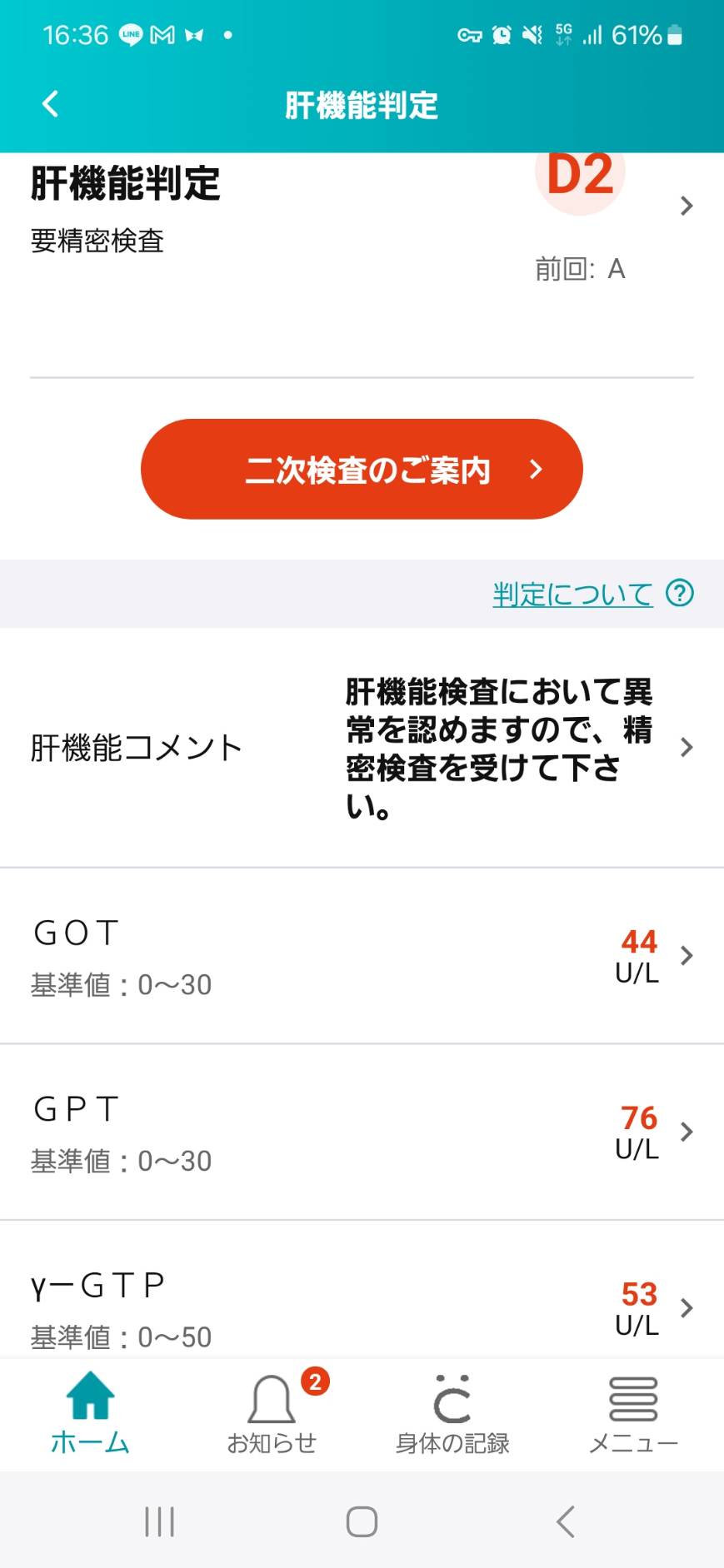
Task: Go back using the header arrow
Action: coord(51,104)
